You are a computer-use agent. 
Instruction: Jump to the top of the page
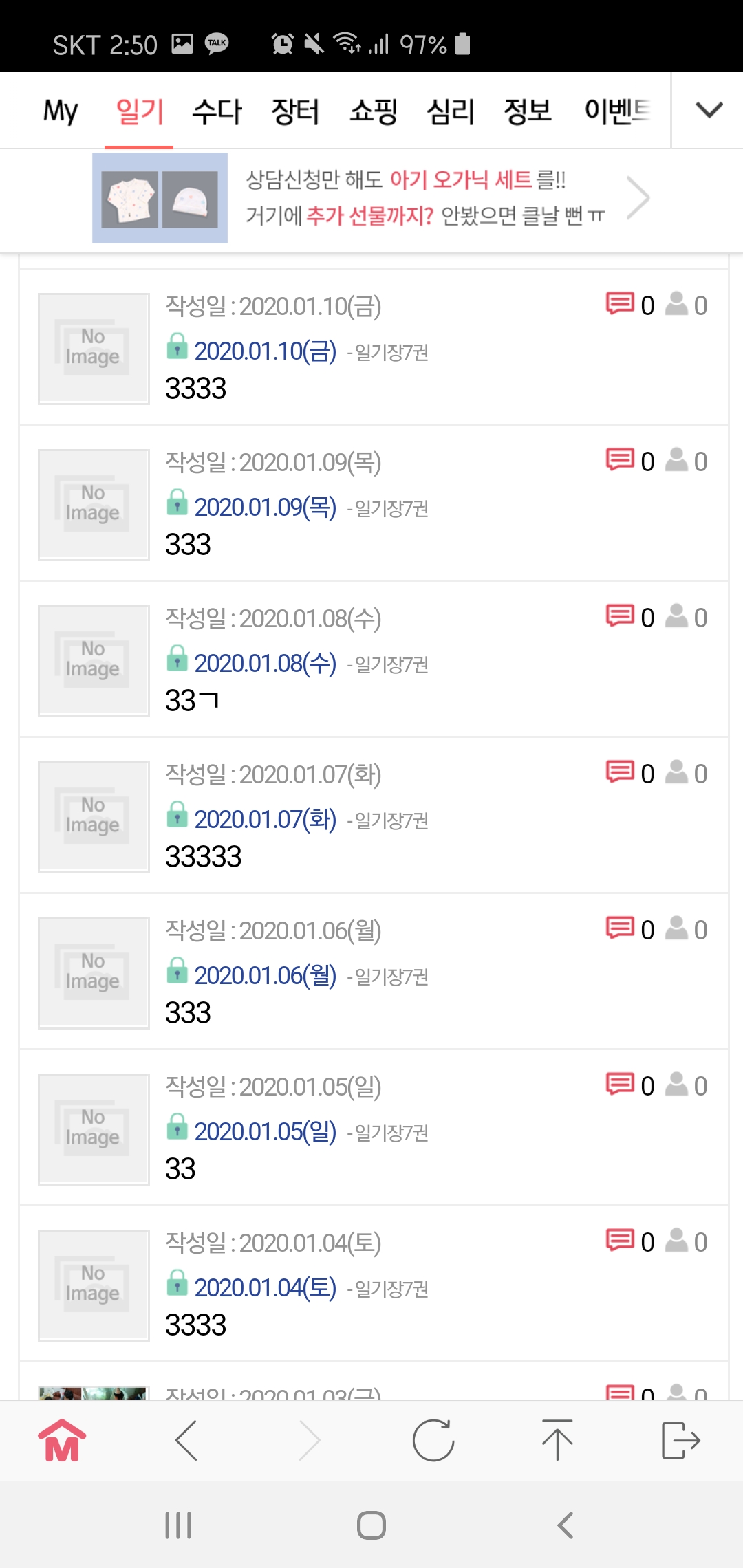pos(557,1440)
